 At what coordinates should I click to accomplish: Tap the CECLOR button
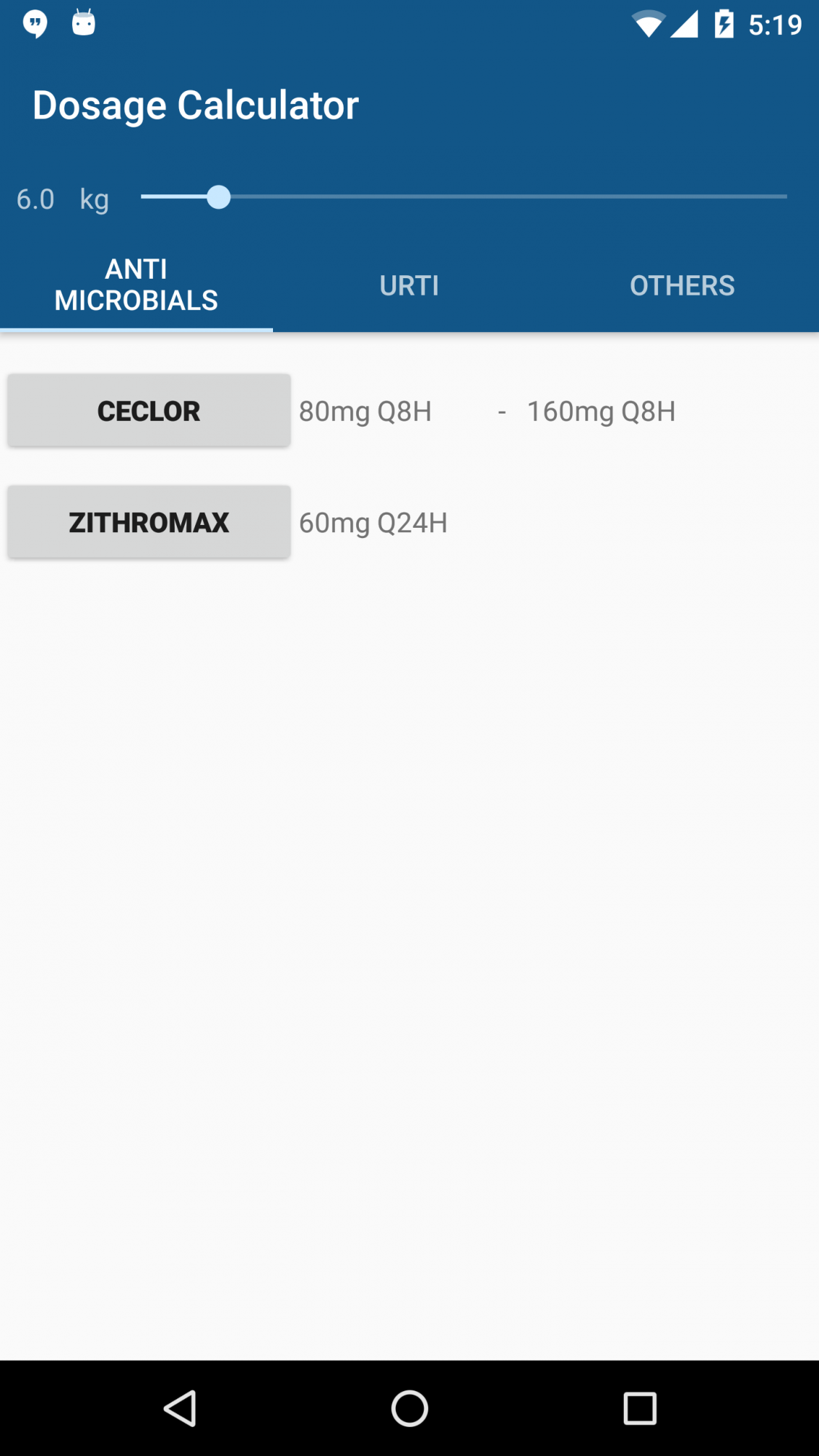(x=149, y=411)
